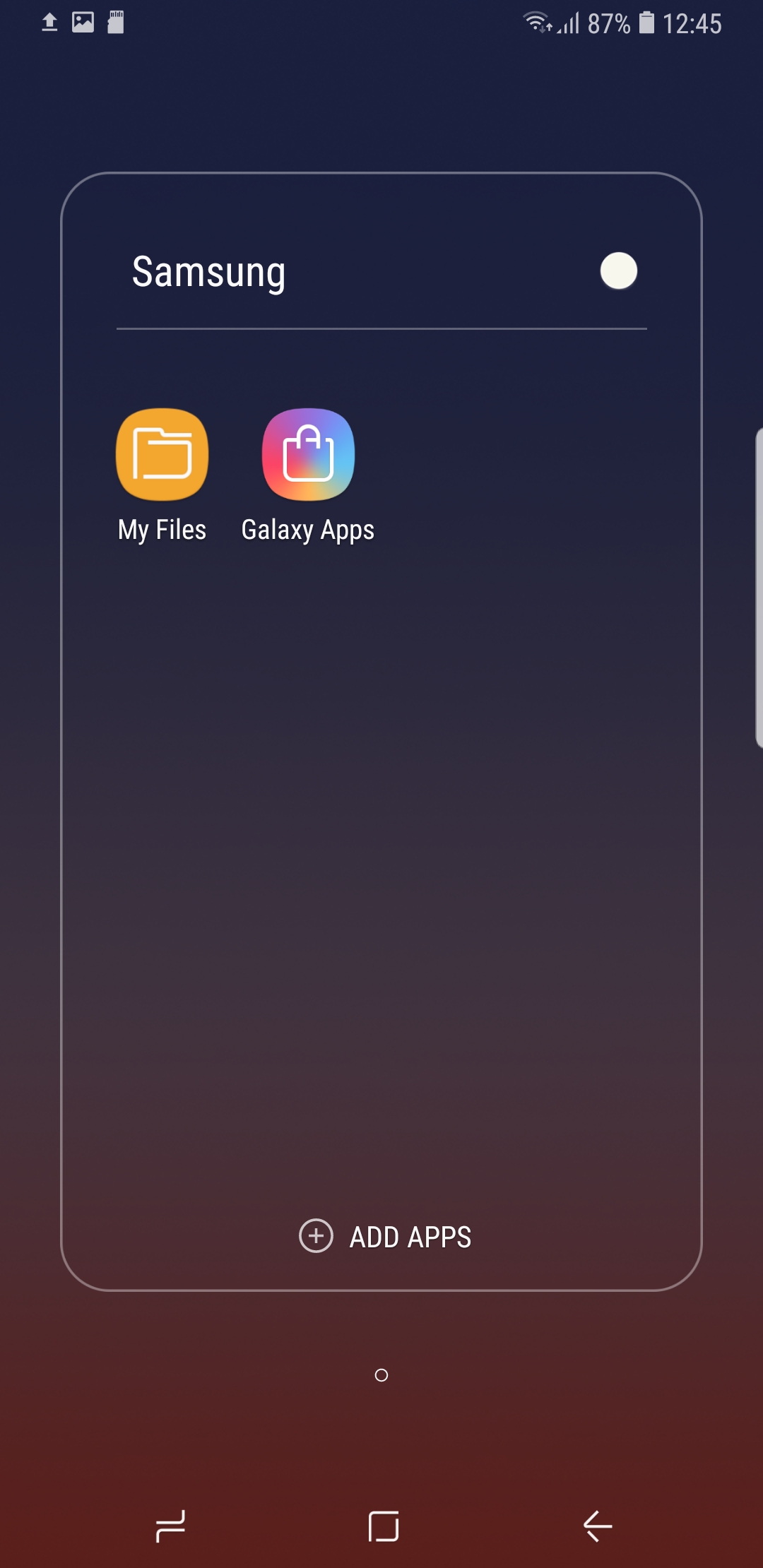Image resolution: width=763 pixels, height=1568 pixels.
Task: Open recent apps from navigation bar
Action: click(170, 1526)
